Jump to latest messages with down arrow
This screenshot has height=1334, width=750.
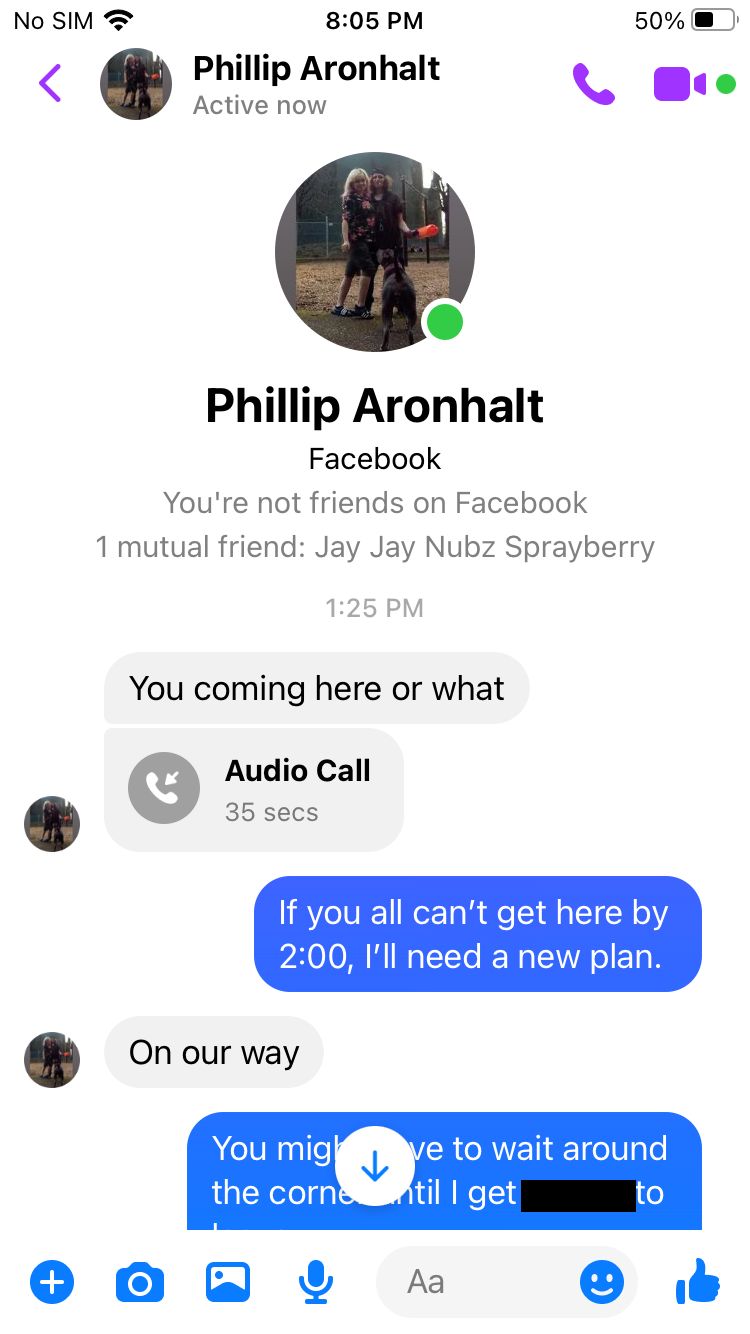click(x=375, y=1166)
